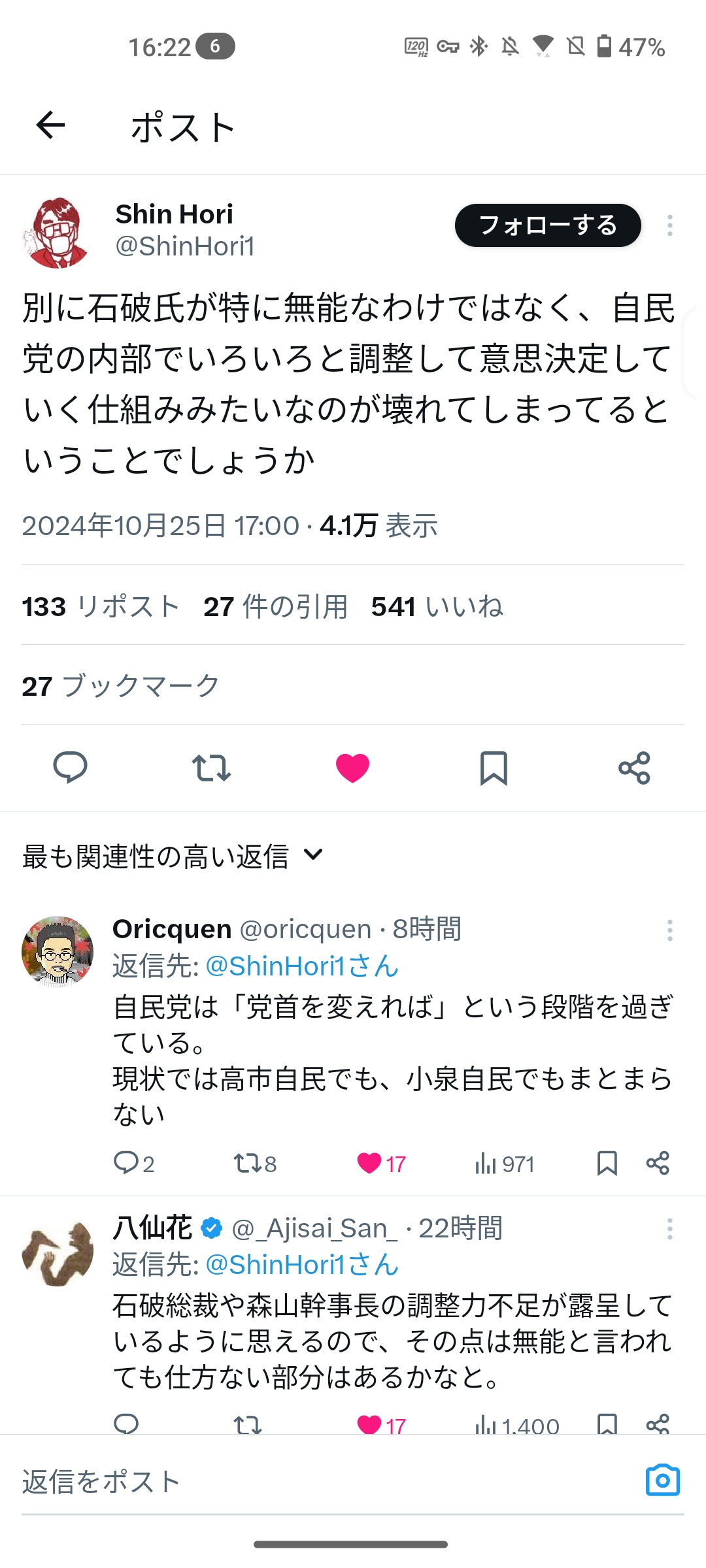Screen dimensions: 706x1568
Task: Tap the @ShinHori1さん link in Oricquen's reply
Action: click(302, 966)
